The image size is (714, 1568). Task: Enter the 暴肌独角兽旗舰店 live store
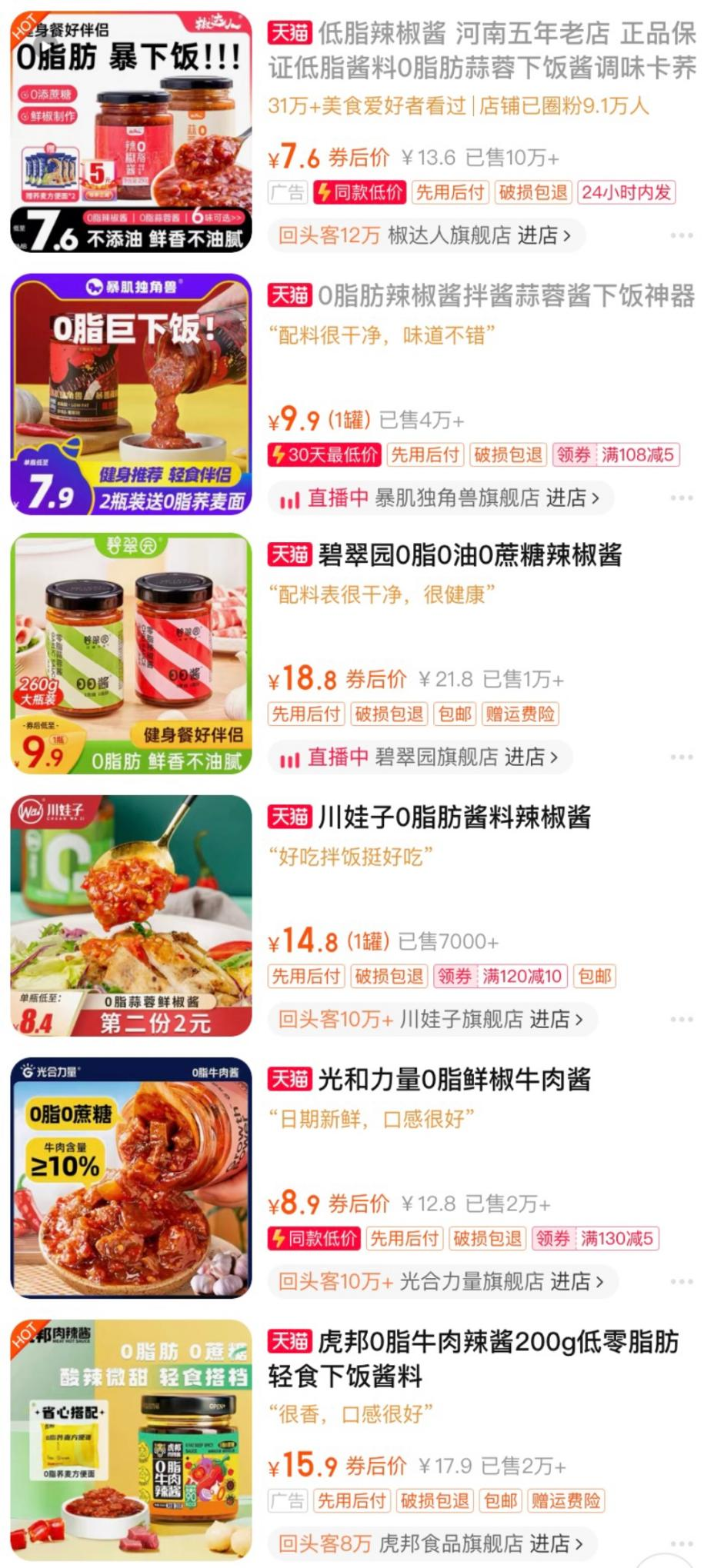[x=486, y=498]
